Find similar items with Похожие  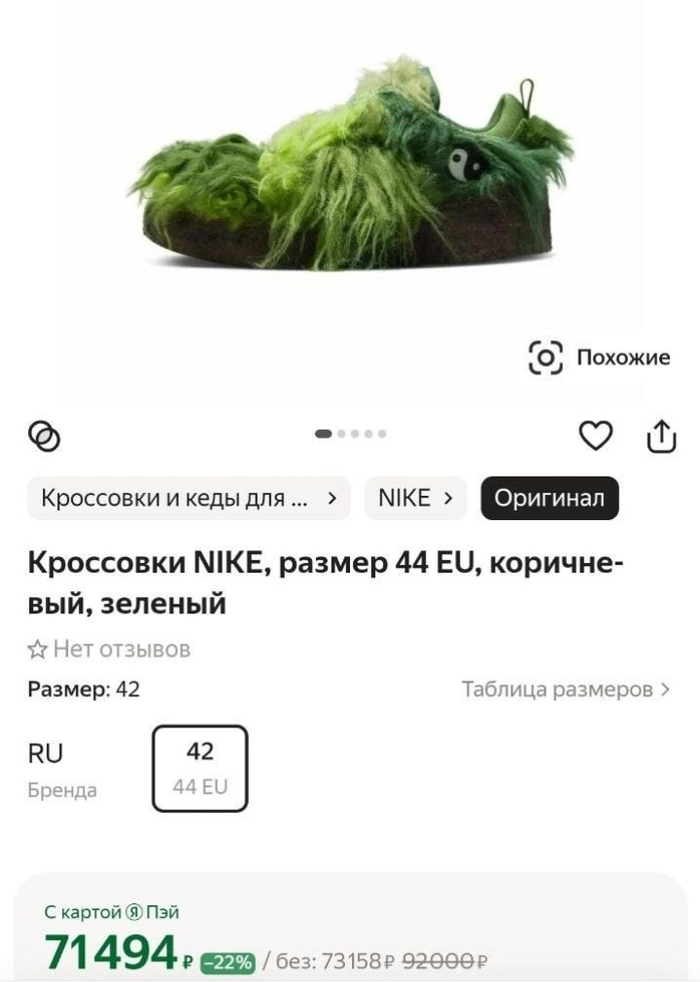[599, 357]
